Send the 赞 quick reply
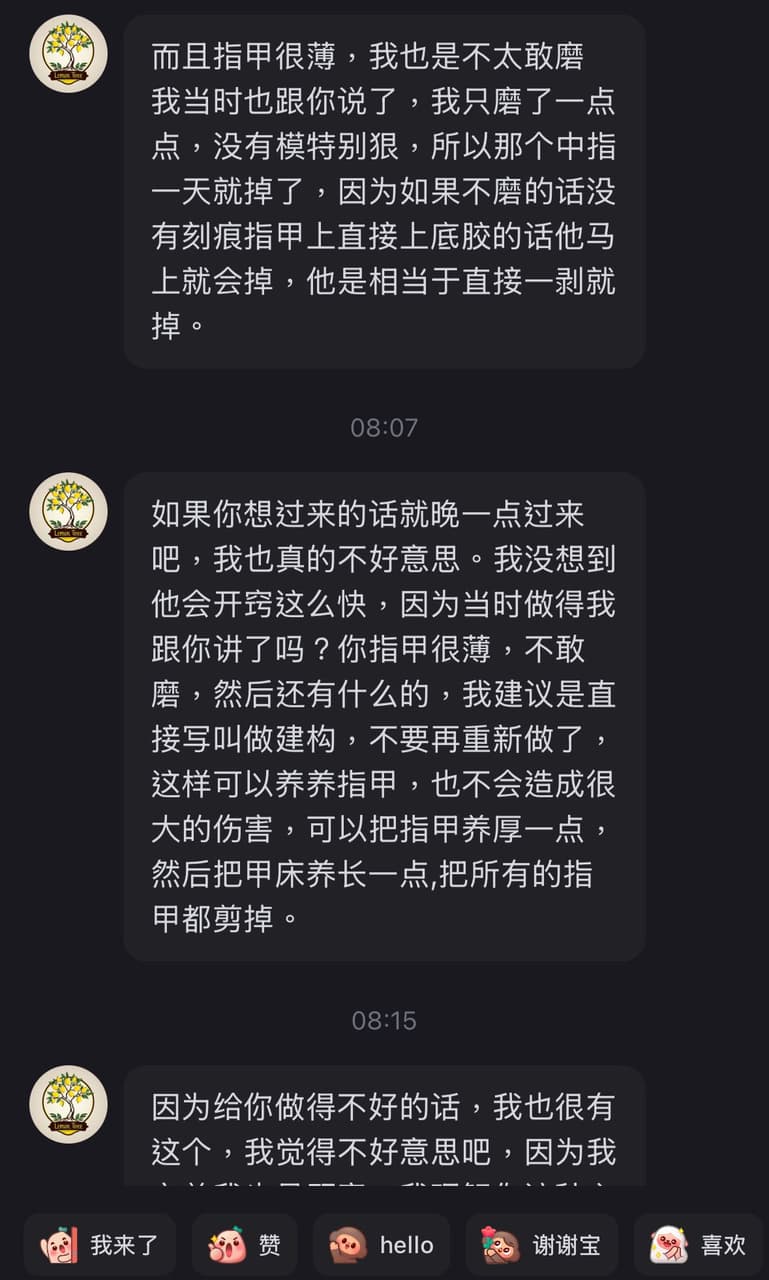The image size is (769, 1280). [244, 1243]
